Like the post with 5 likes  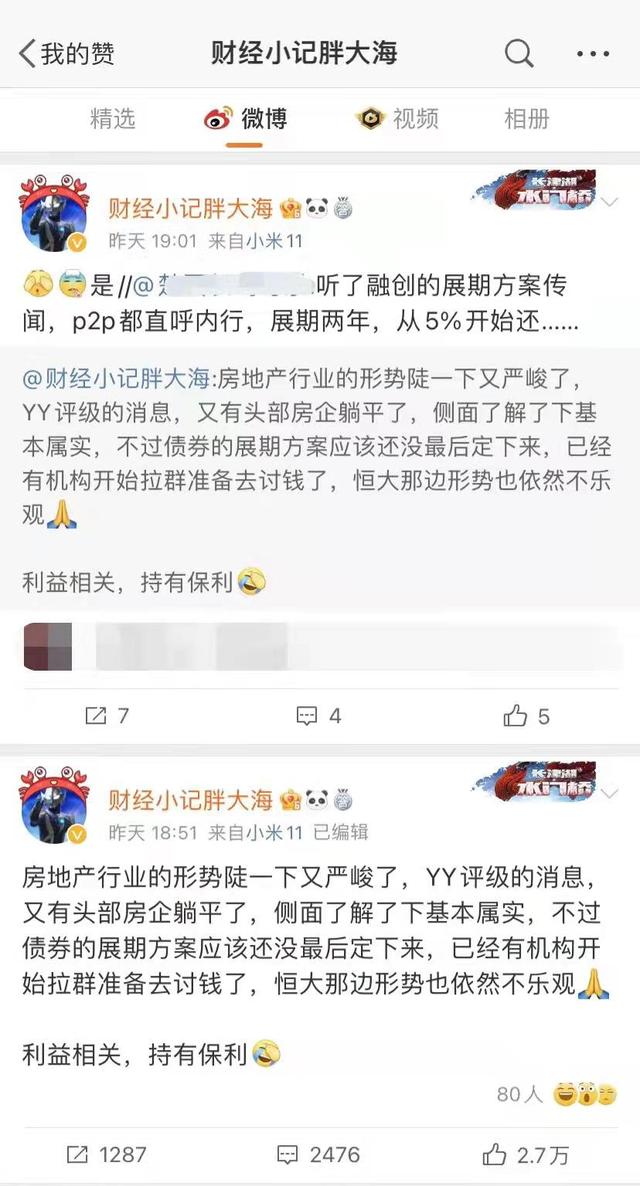(528, 716)
